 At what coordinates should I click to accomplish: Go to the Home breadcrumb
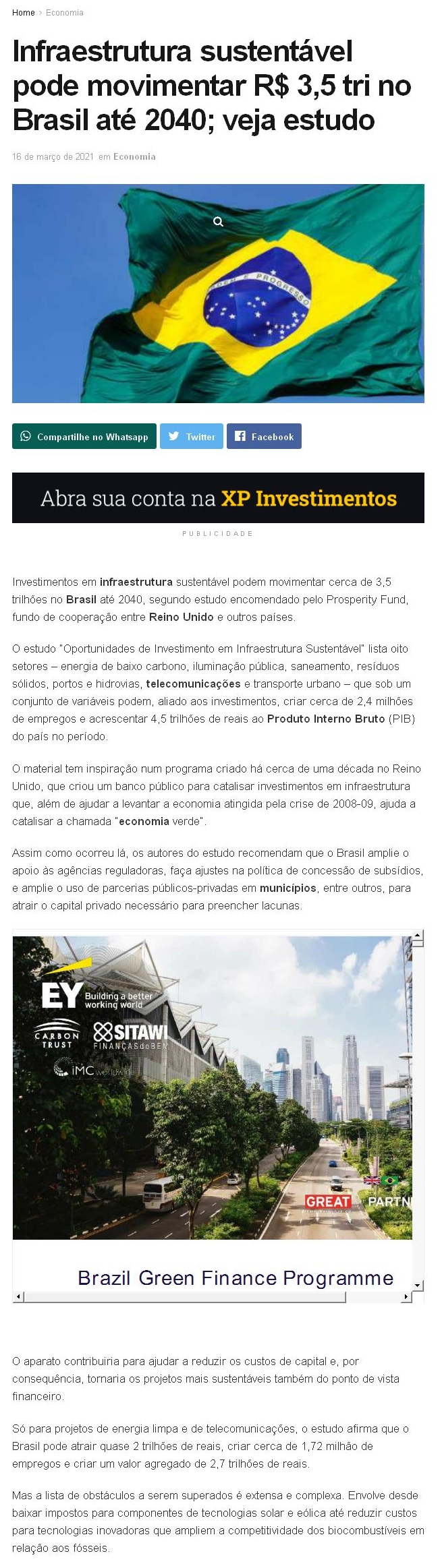[x=23, y=13]
